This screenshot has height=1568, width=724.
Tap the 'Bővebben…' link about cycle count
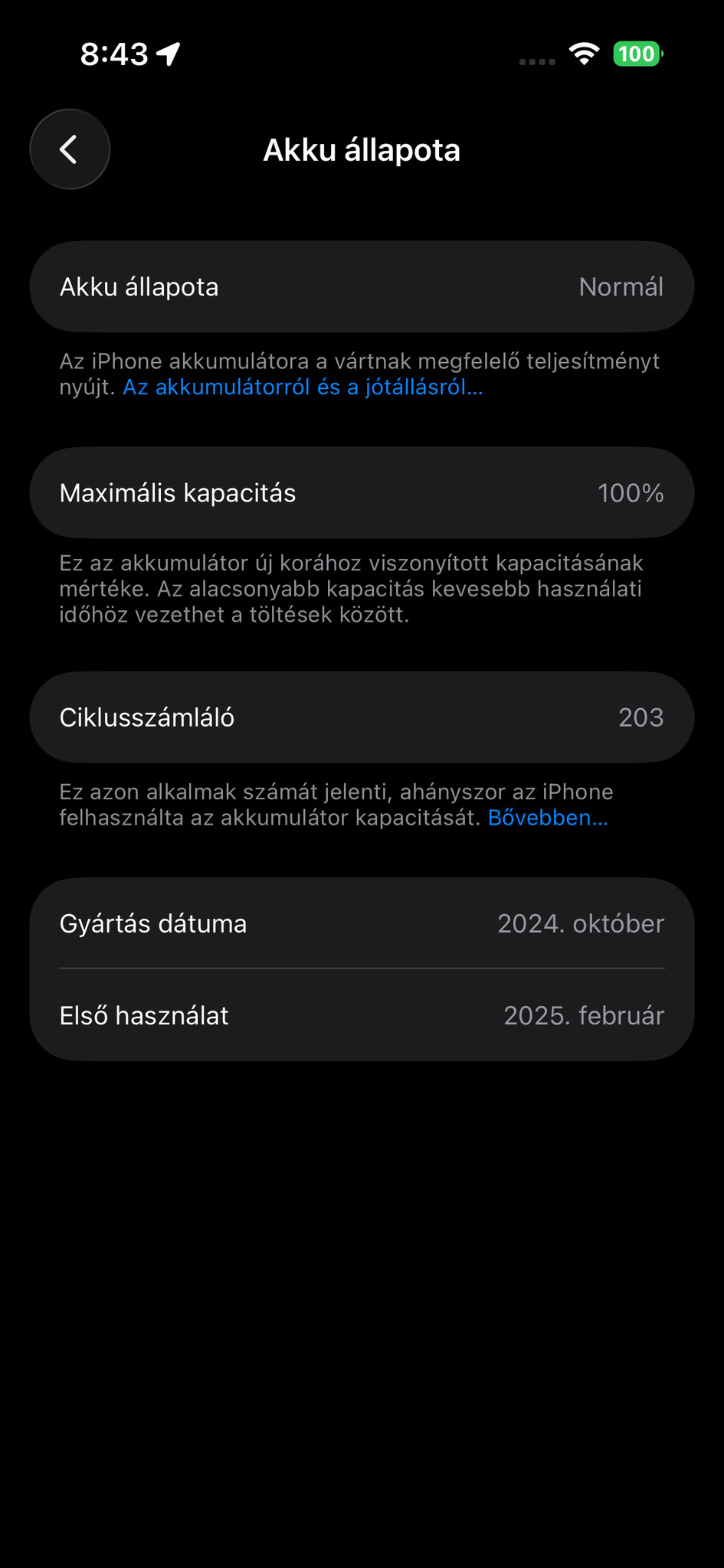tap(548, 818)
